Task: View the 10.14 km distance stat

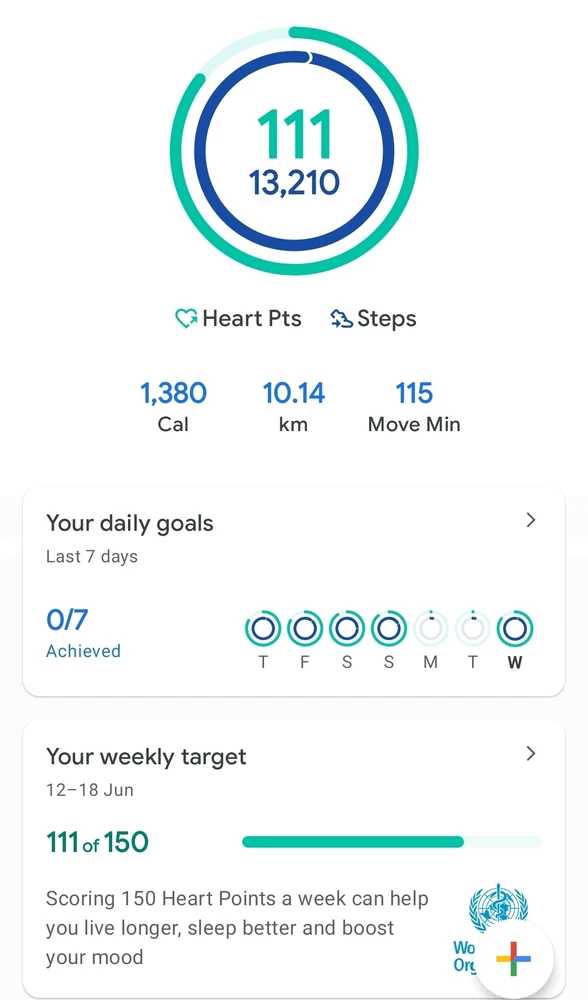Action: (x=294, y=407)
